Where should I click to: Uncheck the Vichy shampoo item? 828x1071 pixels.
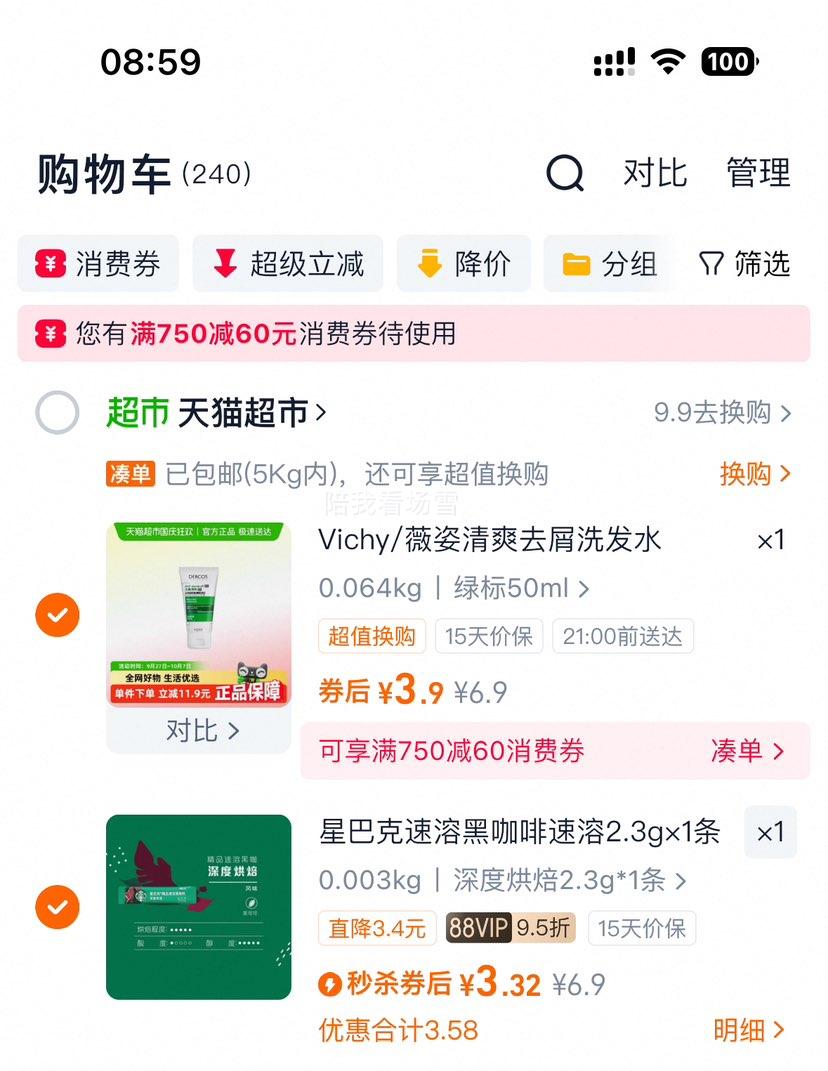click(x=57, y=614)
